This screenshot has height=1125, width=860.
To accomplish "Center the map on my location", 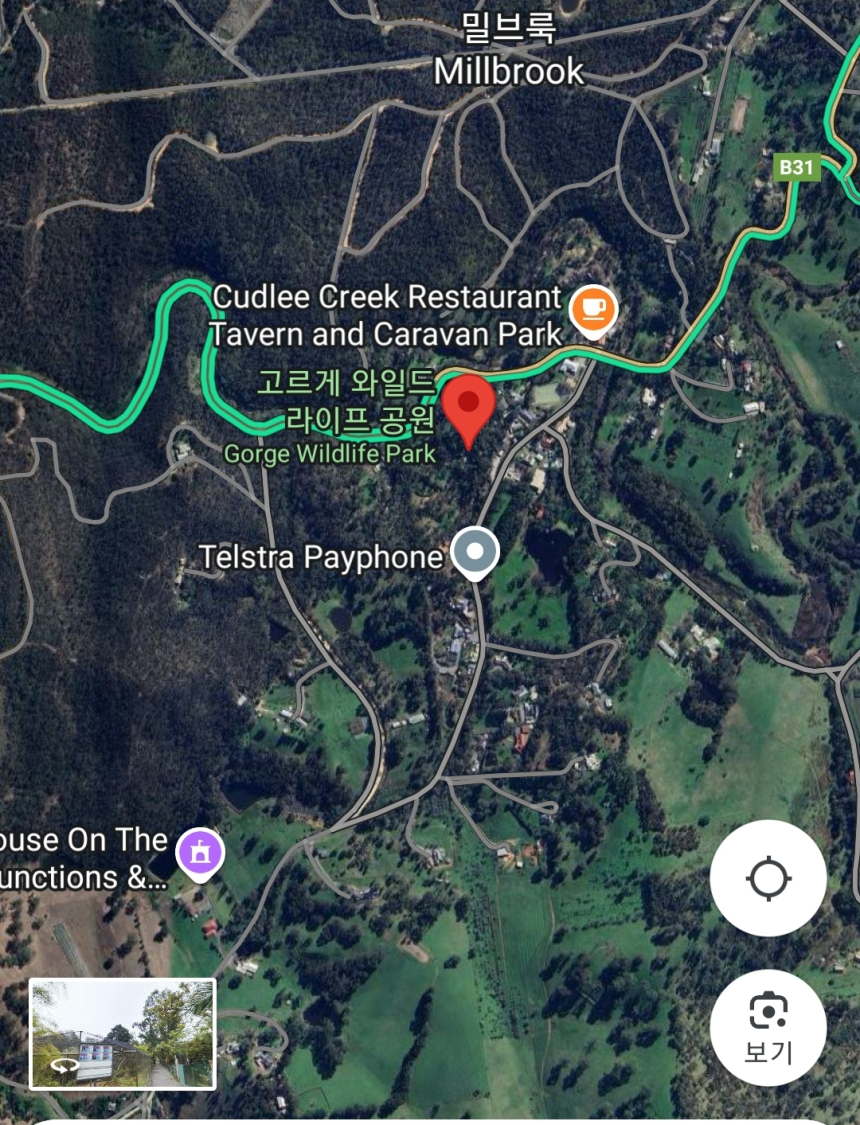I will [x=768, y=878].
